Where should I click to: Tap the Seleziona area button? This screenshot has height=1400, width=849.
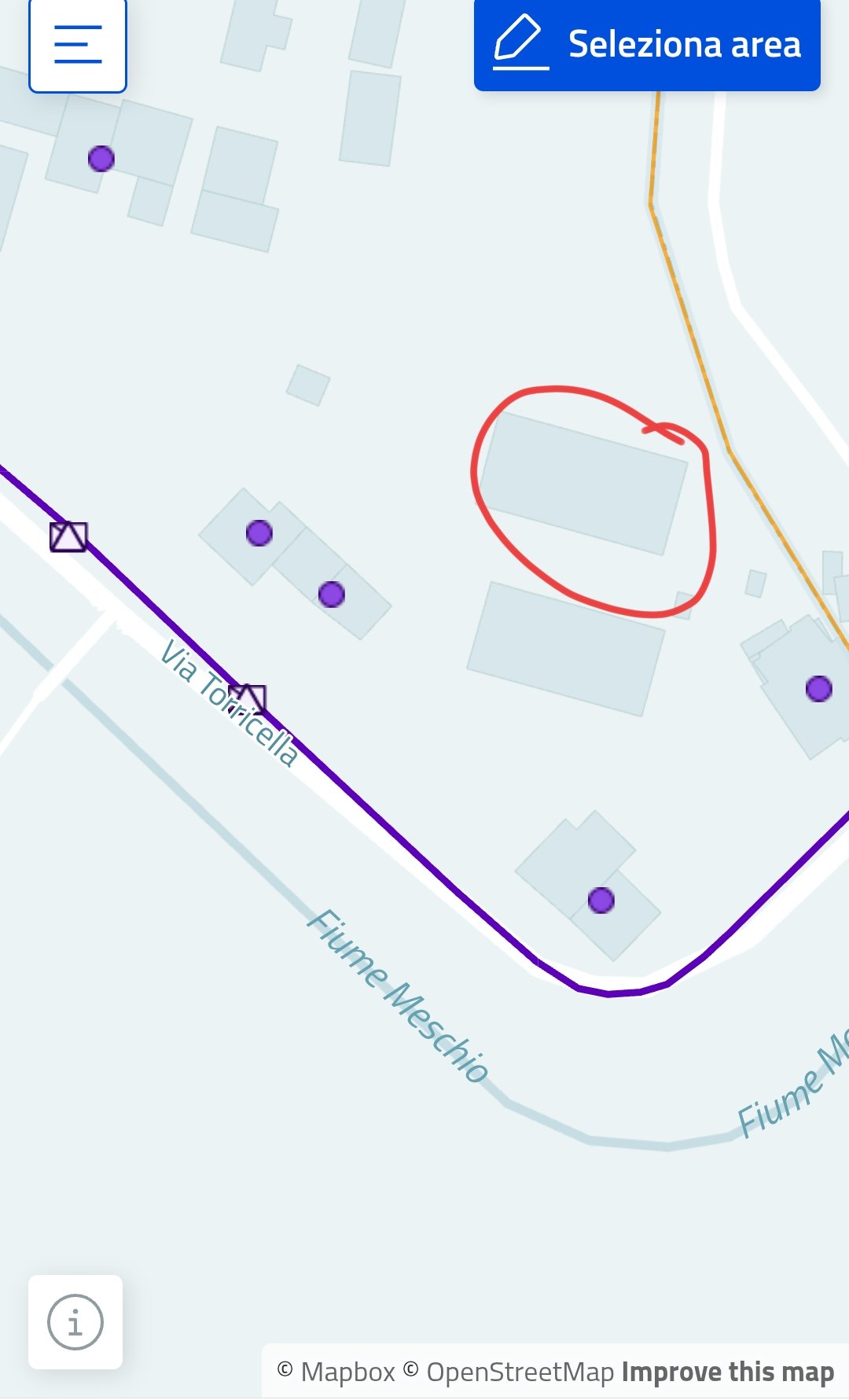[647, 45]
